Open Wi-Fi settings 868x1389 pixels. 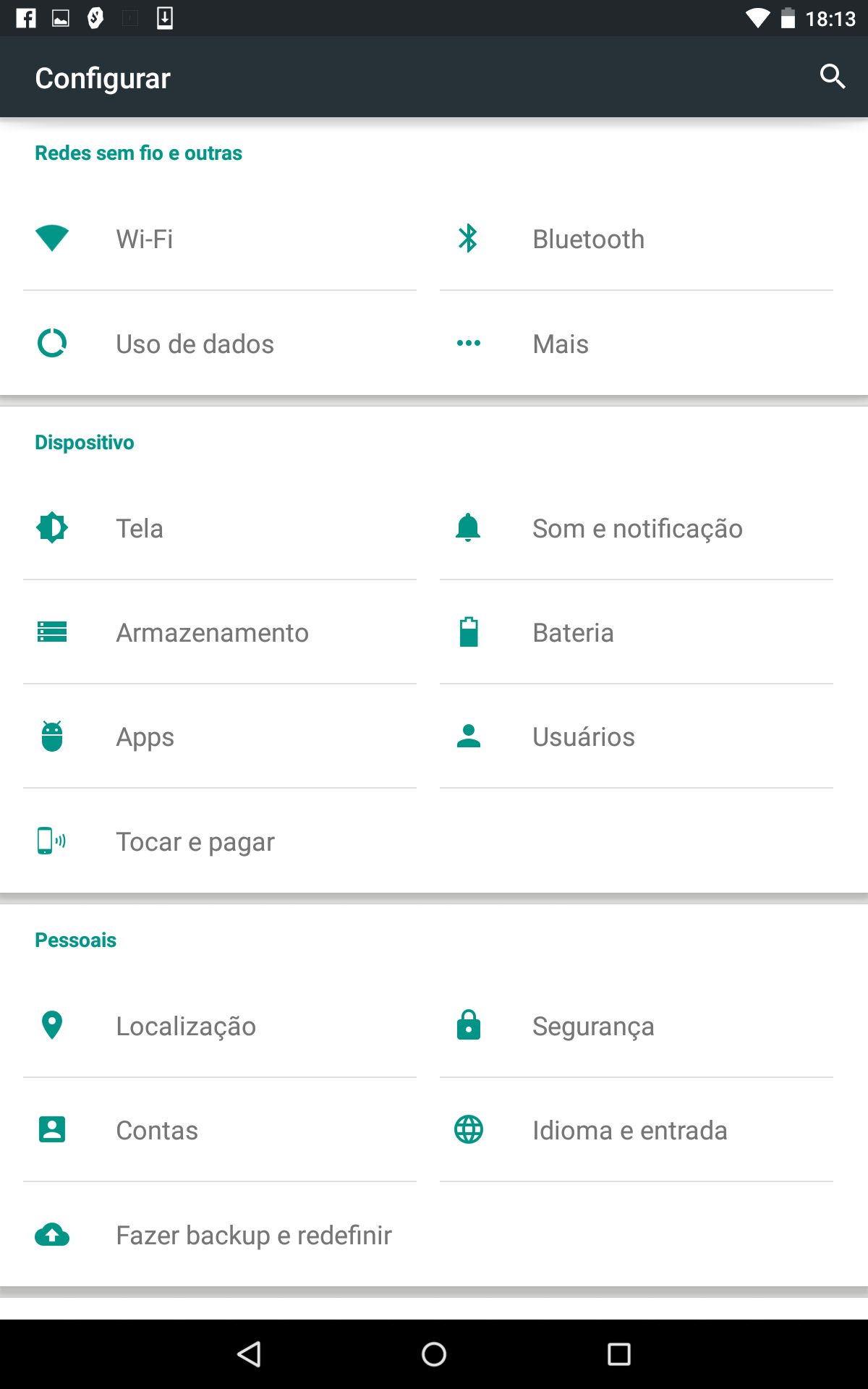pos(220,239)
